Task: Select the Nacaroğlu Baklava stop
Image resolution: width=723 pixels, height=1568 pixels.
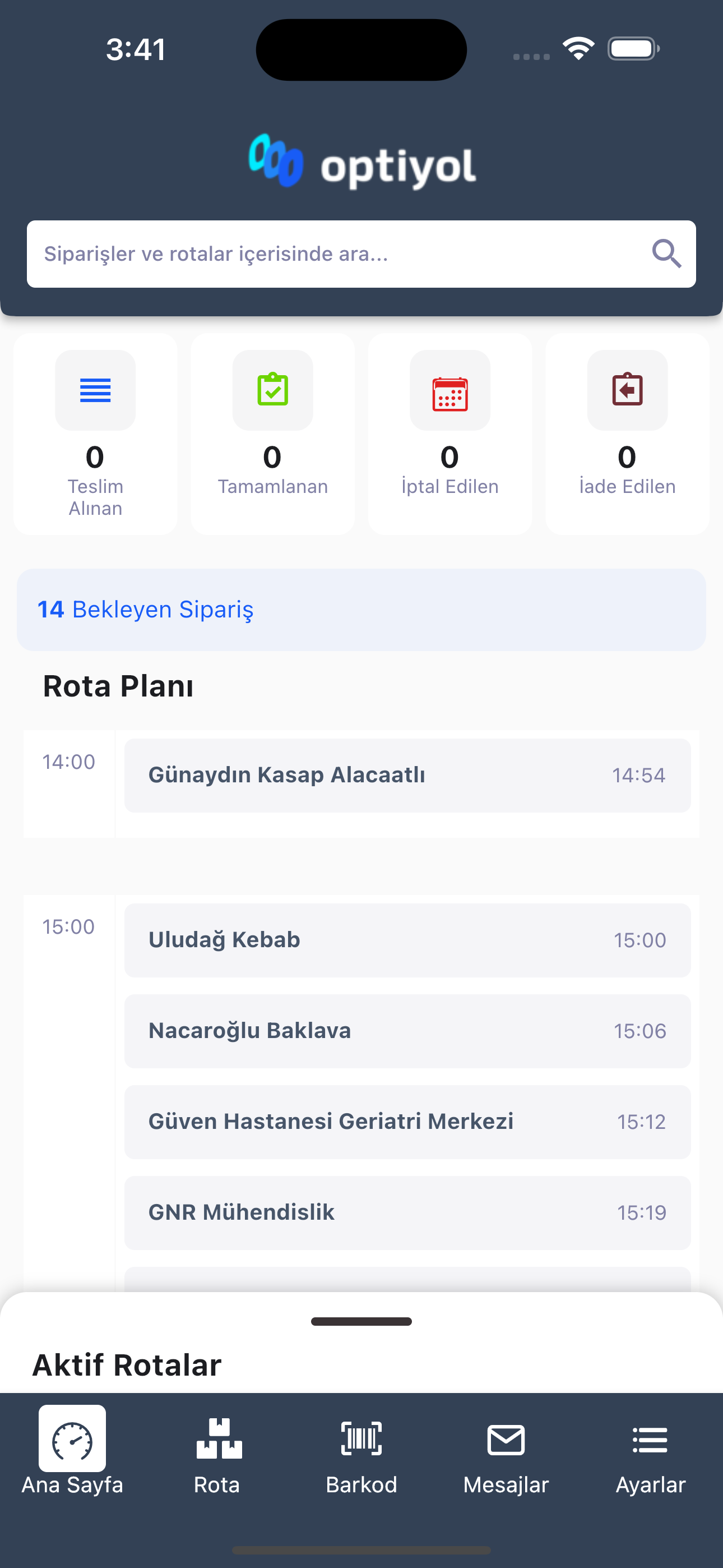Action: pos(407,1031)
